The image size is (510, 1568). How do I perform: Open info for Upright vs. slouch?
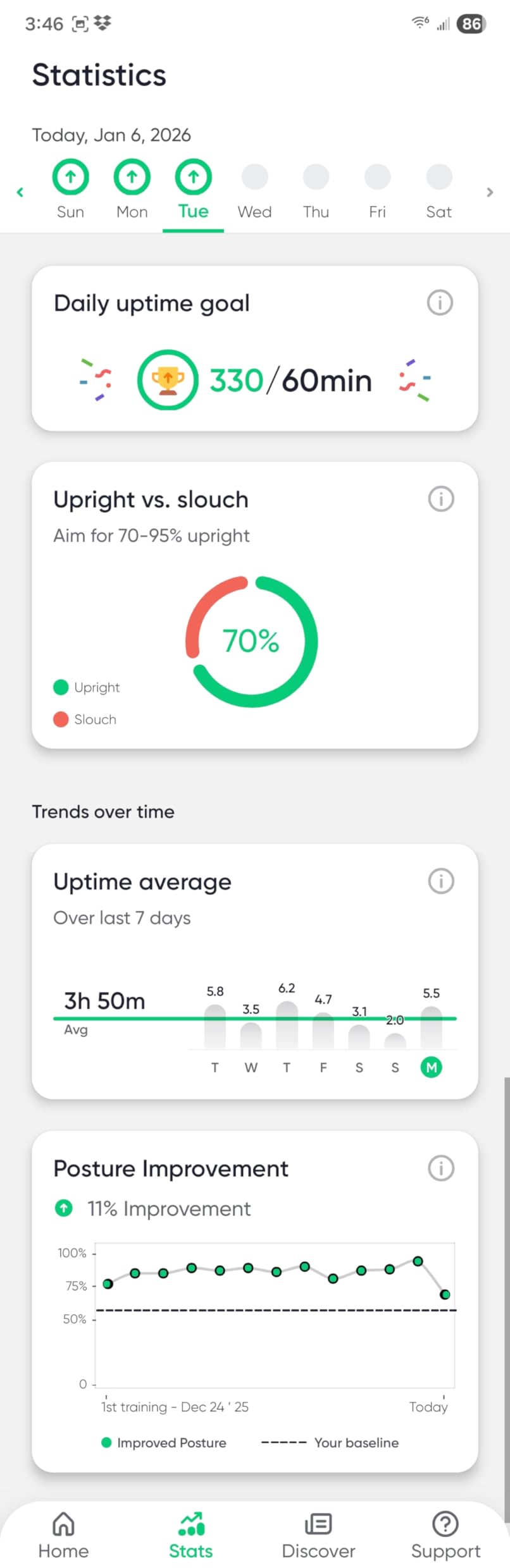coord(441,499)
